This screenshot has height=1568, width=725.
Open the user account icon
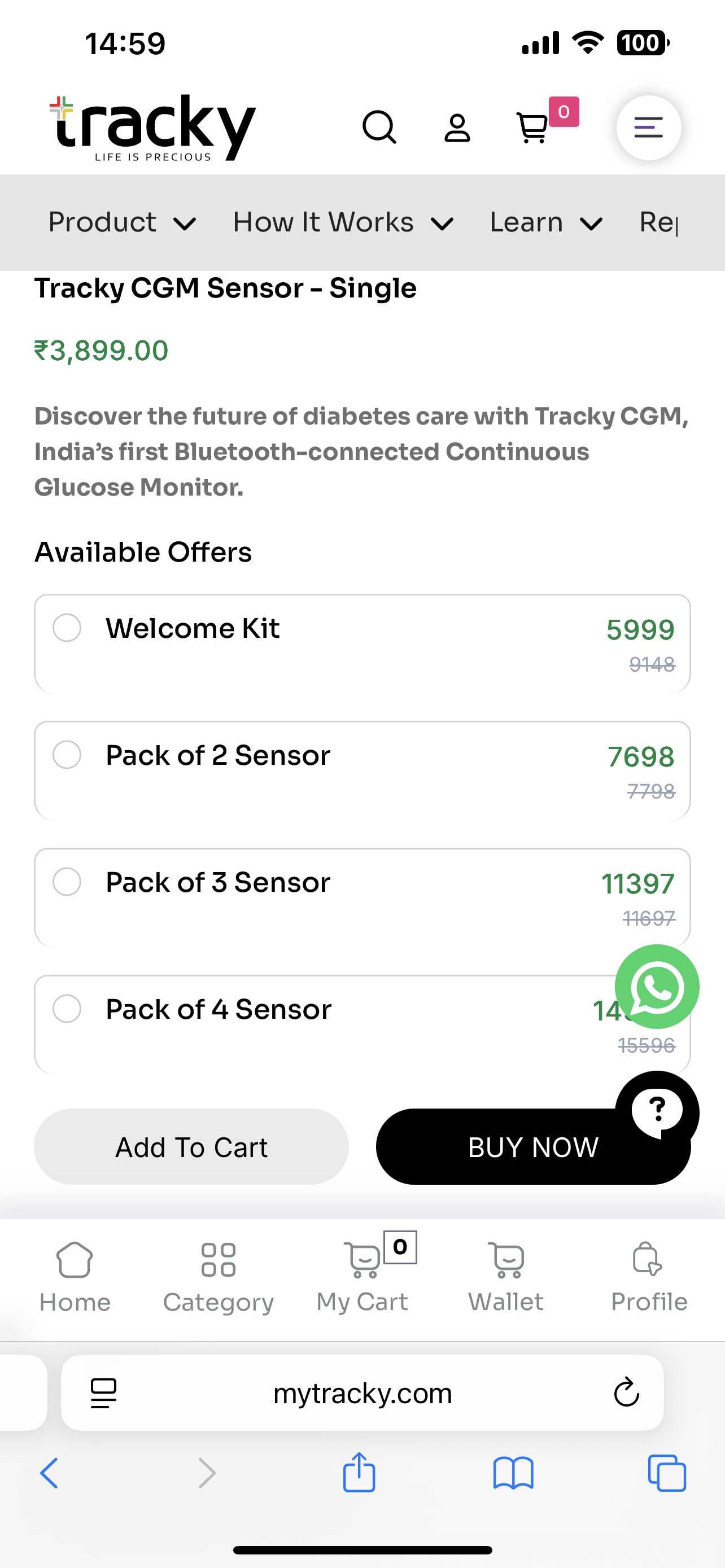(457, 128)
